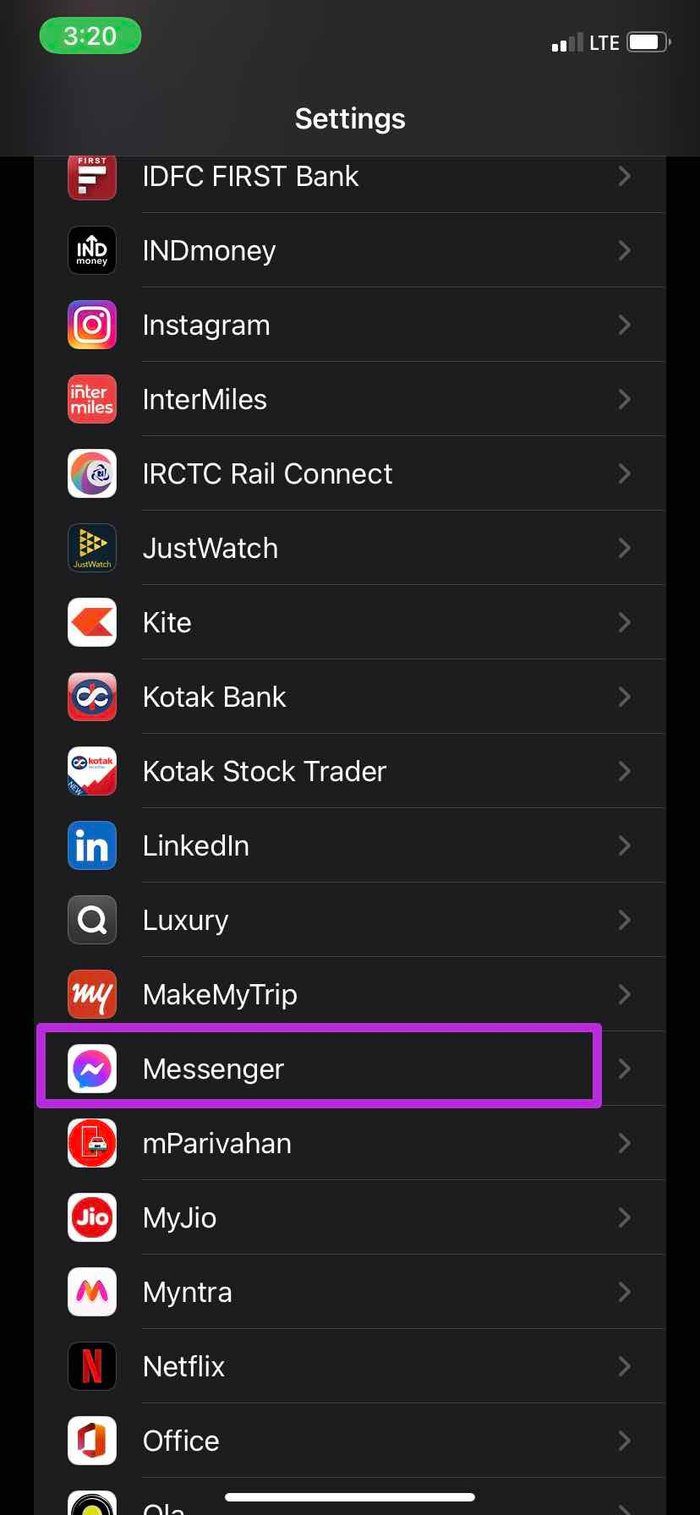The height and width of the screenshot is (1515, 700).
Task: Select the Kotak Bank row
Action: 350,696
